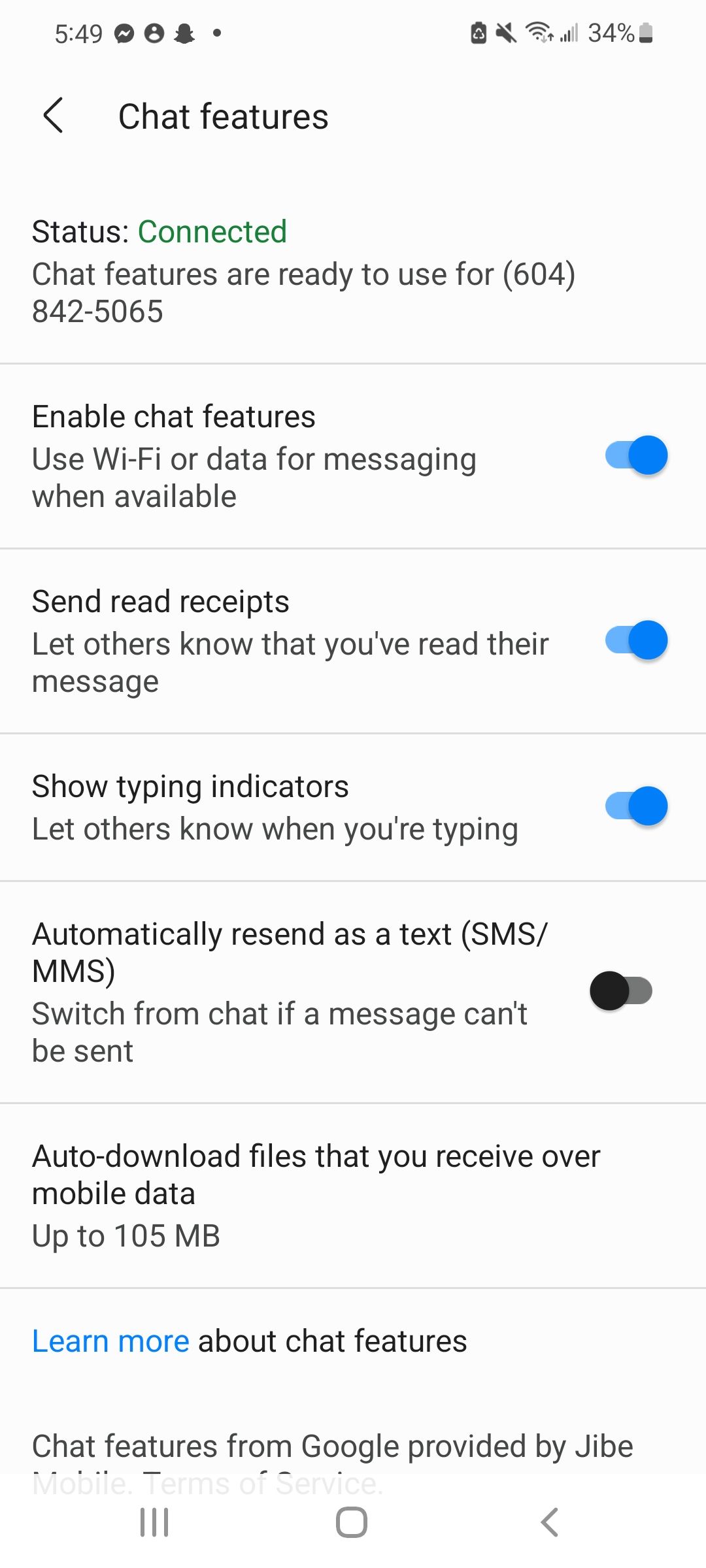Tap the Wi-Fi icon in the status bar
Screen dimensions: 706x1568
(540, 32)
